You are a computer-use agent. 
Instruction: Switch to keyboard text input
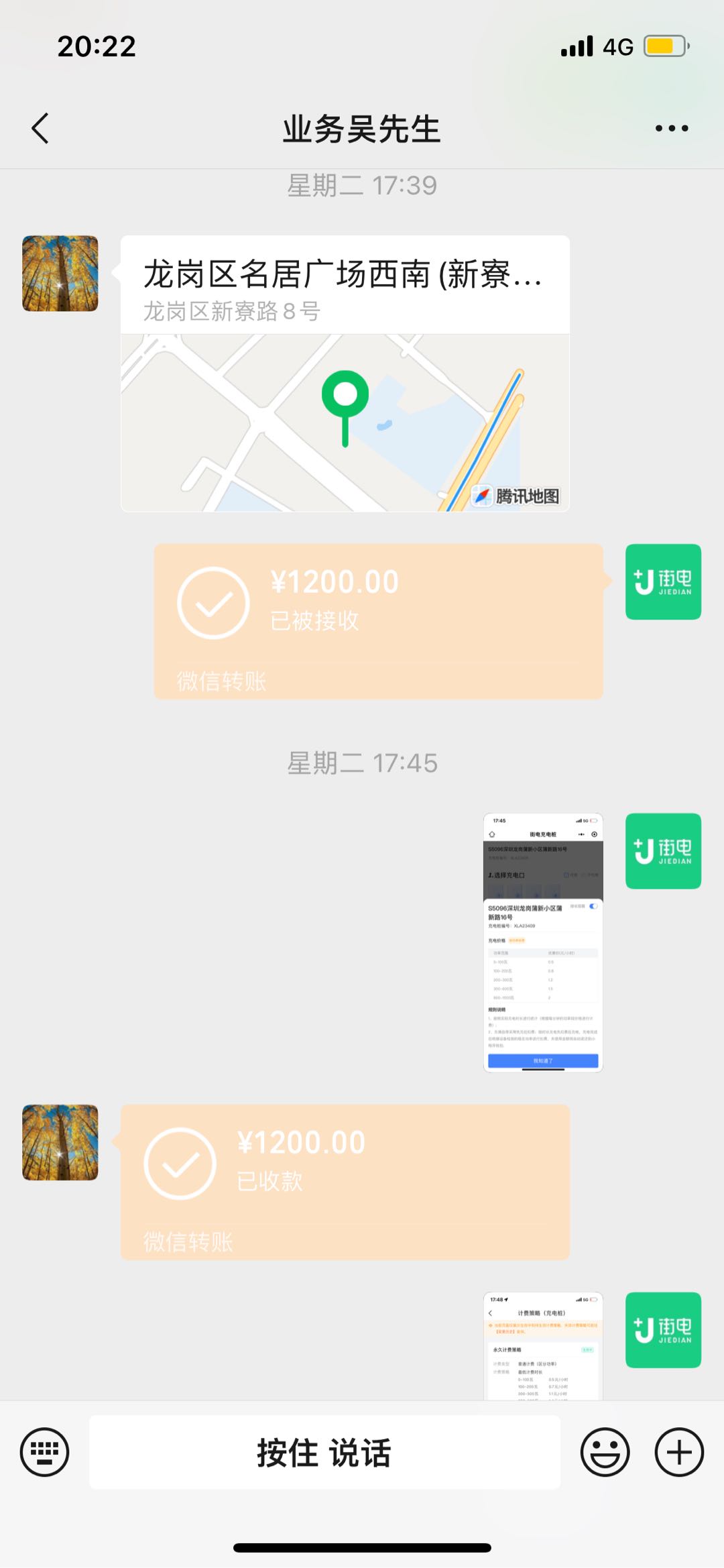point(44,1452)
